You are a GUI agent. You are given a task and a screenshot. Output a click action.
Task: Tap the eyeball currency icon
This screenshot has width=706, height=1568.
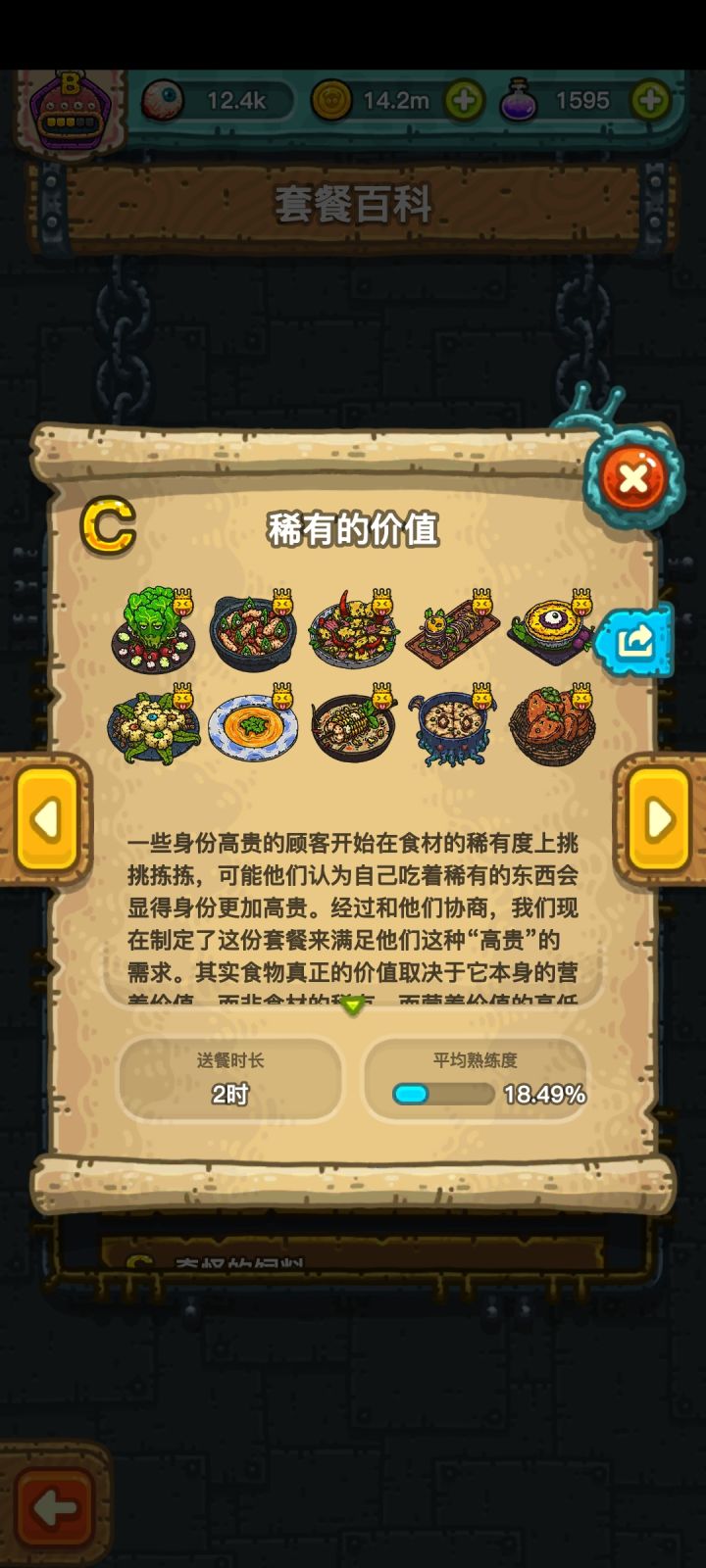click(x=169, y=99)
